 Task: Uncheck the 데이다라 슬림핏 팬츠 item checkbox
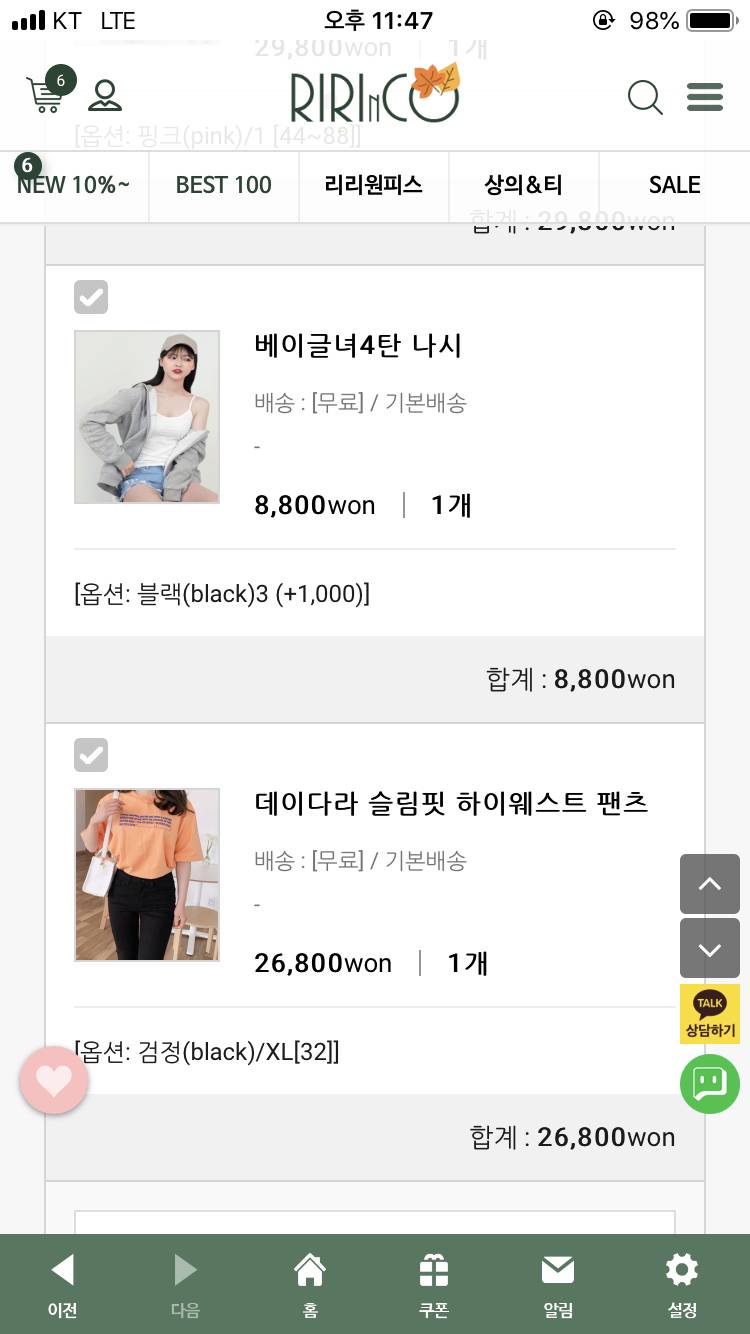point(91,755)
